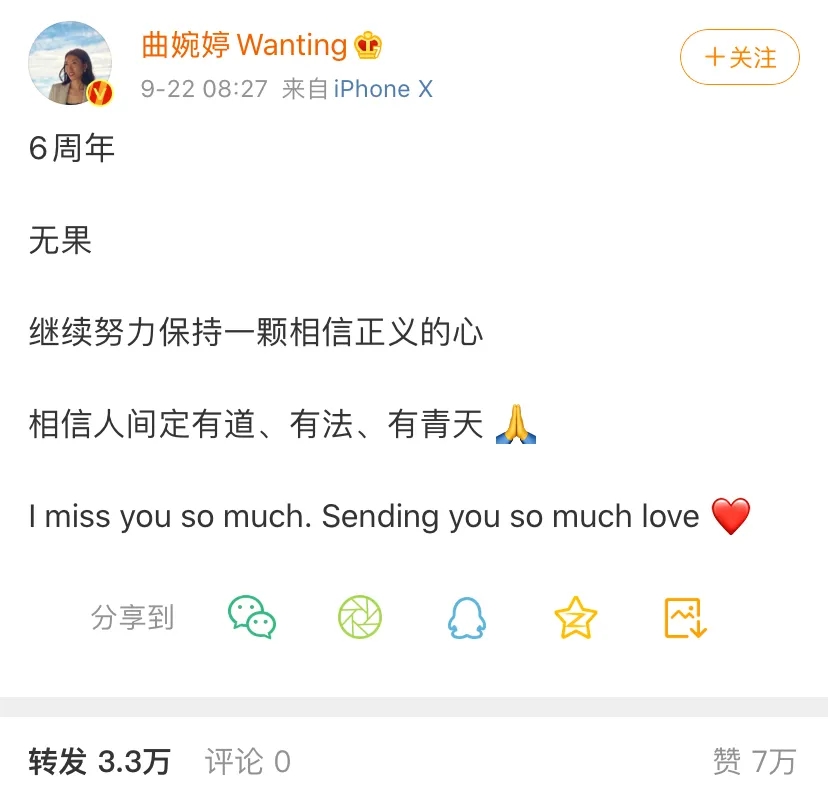
Task: Tap the iPhone X source link
Action: point(383,89)
